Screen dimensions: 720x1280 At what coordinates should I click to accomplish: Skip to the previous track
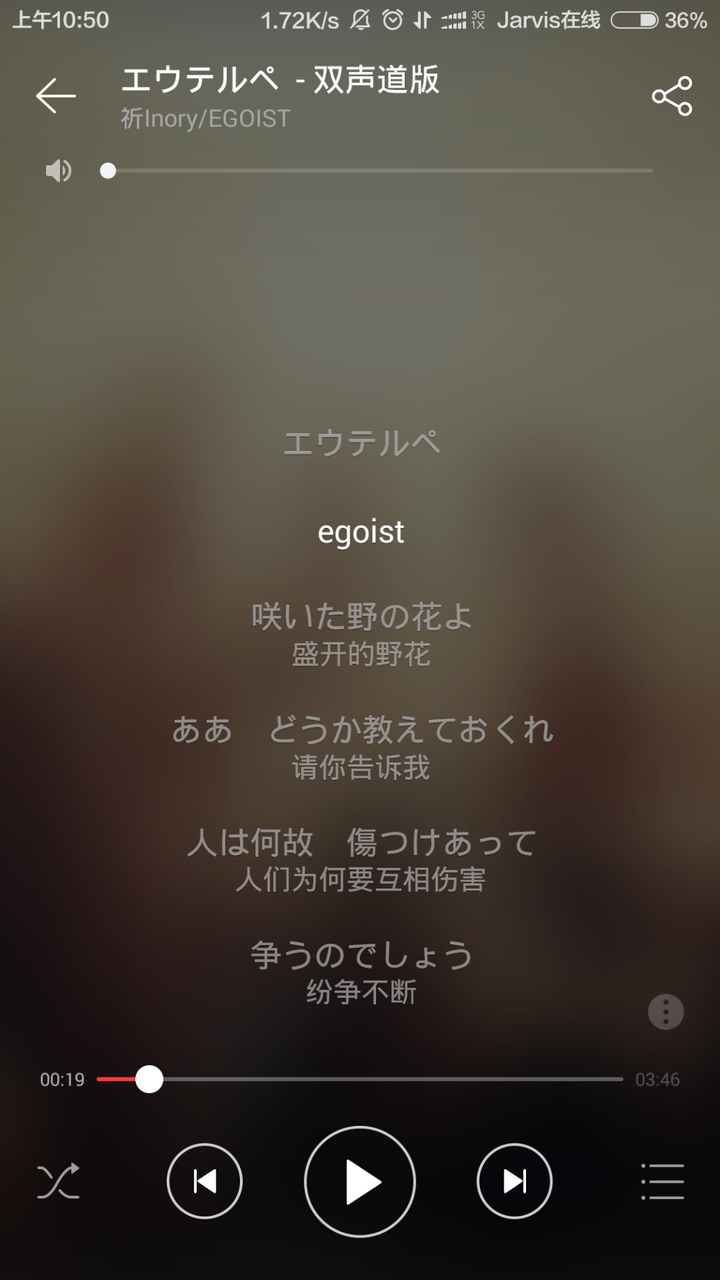tap(205, 1182)
